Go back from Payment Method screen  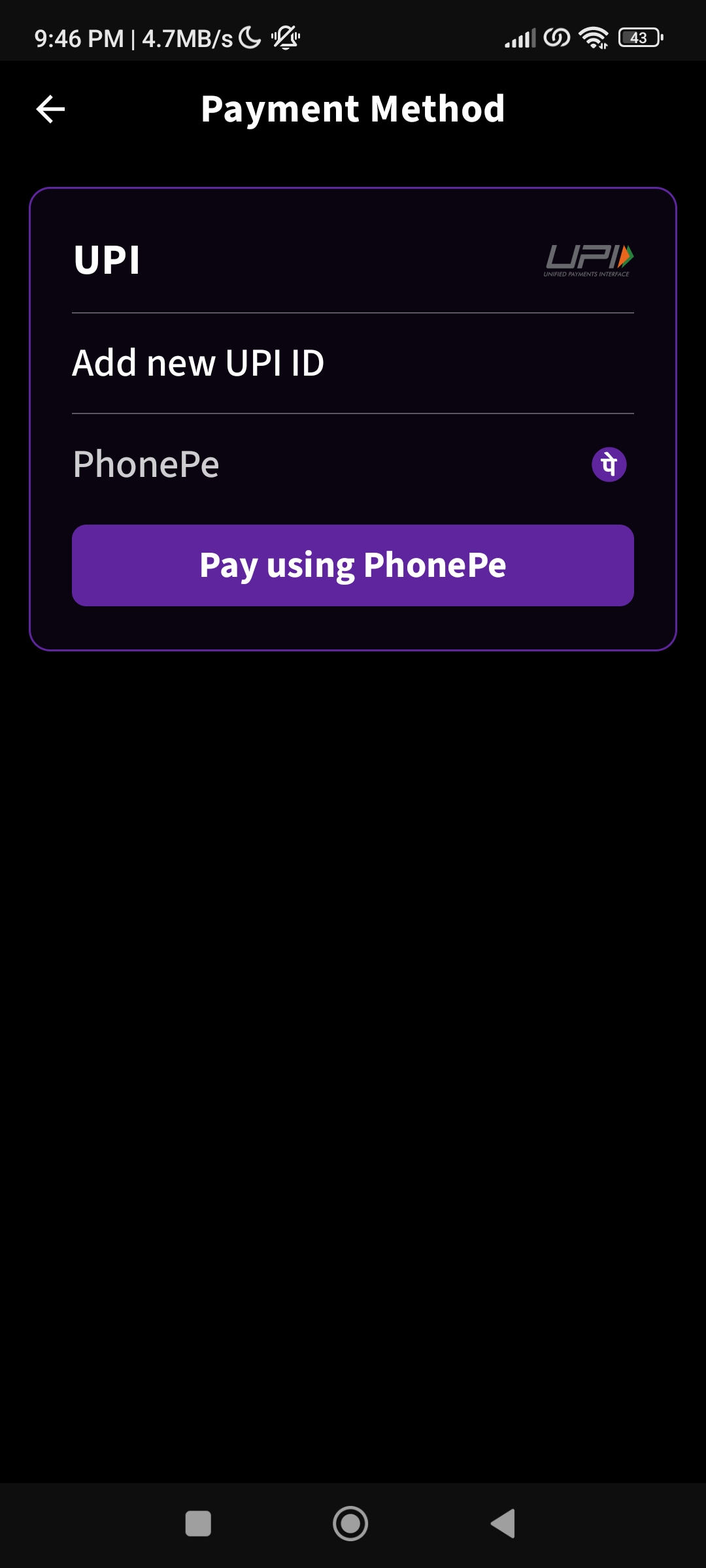point(50,109)
